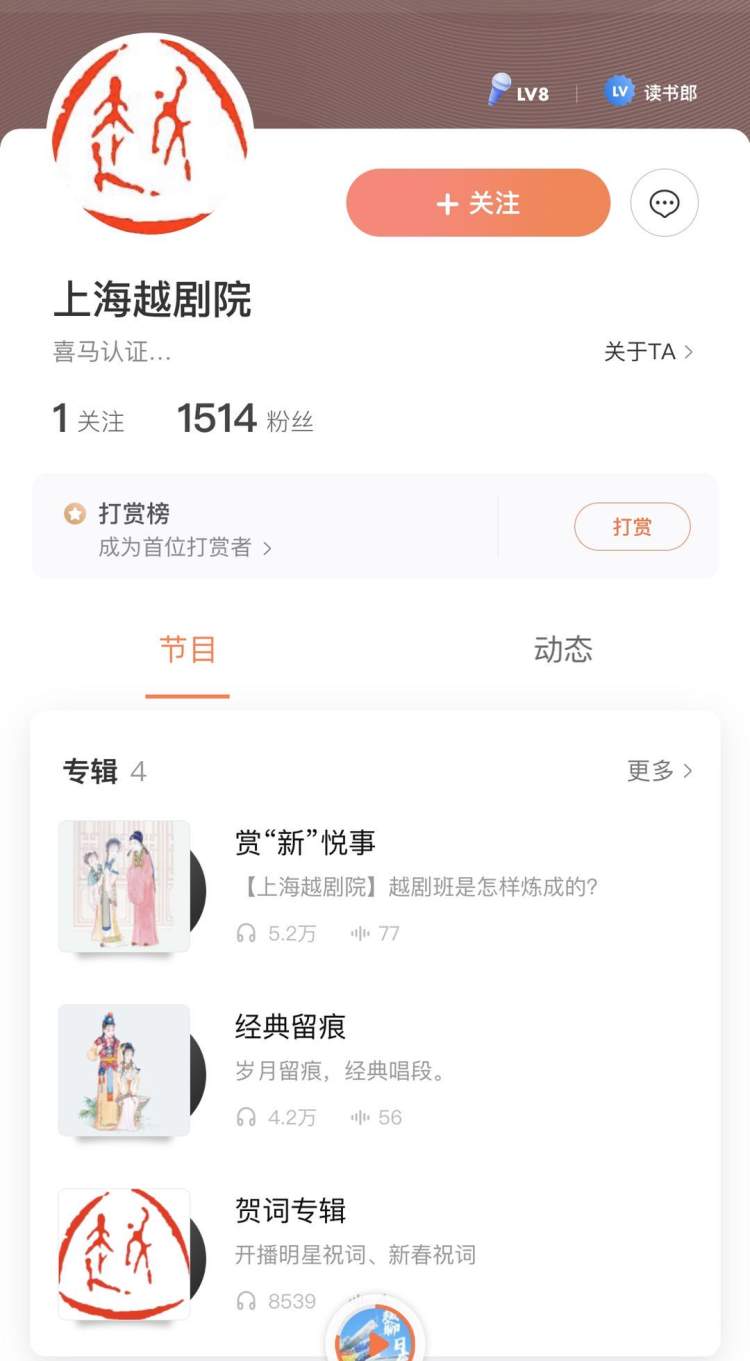Screen dimensions: 750x1361
Task: Open the album 赏"新"悦事
Action: point(305,842)
